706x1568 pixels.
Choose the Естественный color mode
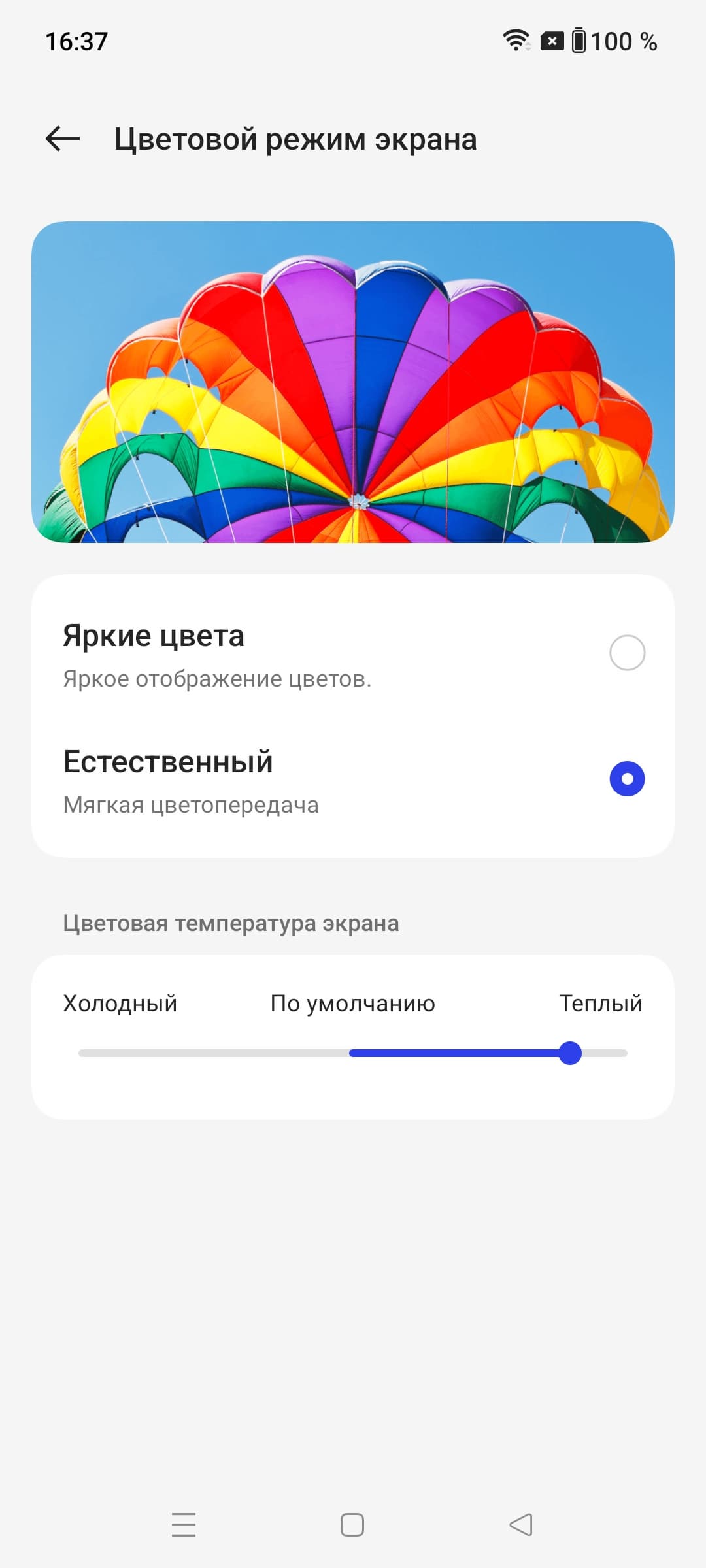pyautogui.click(x=626, y=779)
